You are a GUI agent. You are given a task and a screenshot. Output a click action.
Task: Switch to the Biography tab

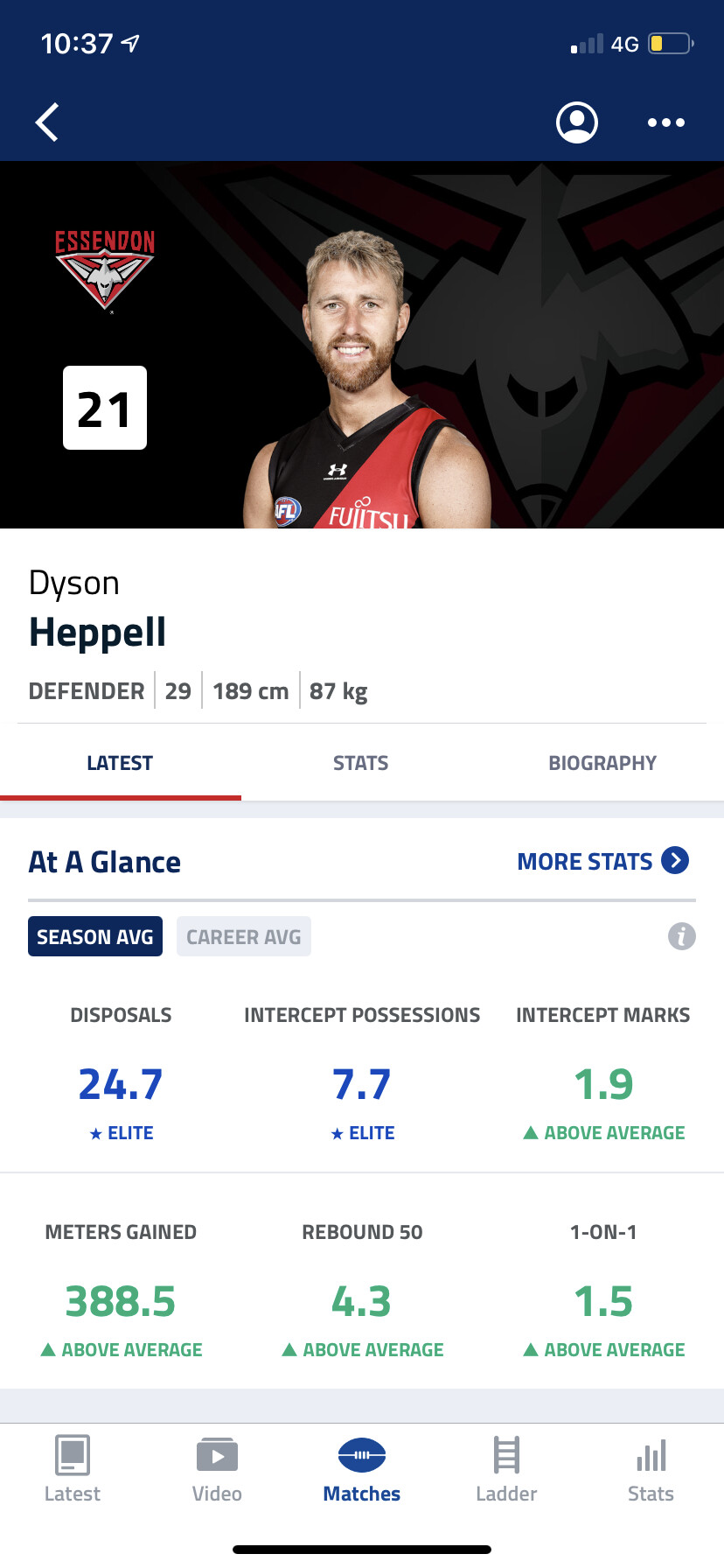(602, 763)
